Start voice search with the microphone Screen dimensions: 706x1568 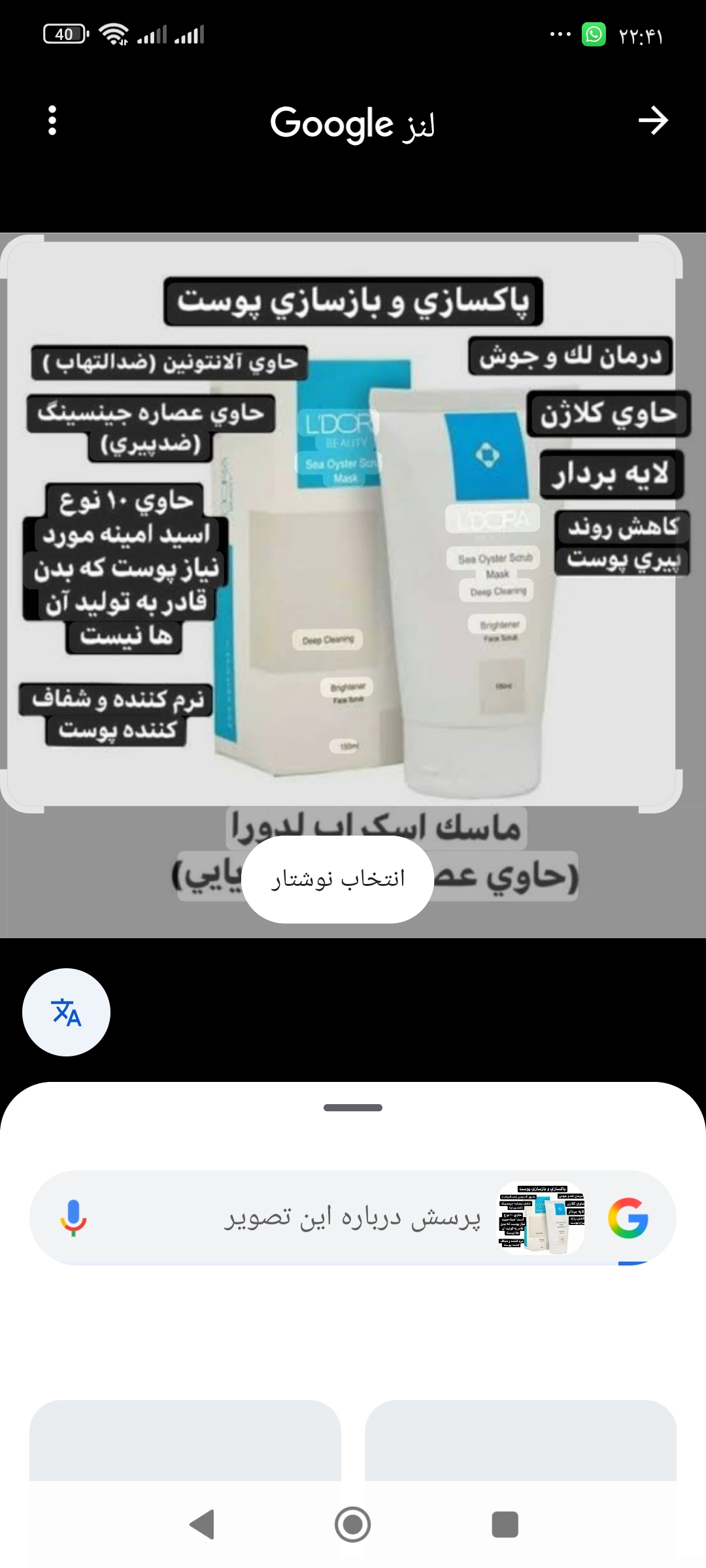pyautogui.click(x=73, y=1218)
